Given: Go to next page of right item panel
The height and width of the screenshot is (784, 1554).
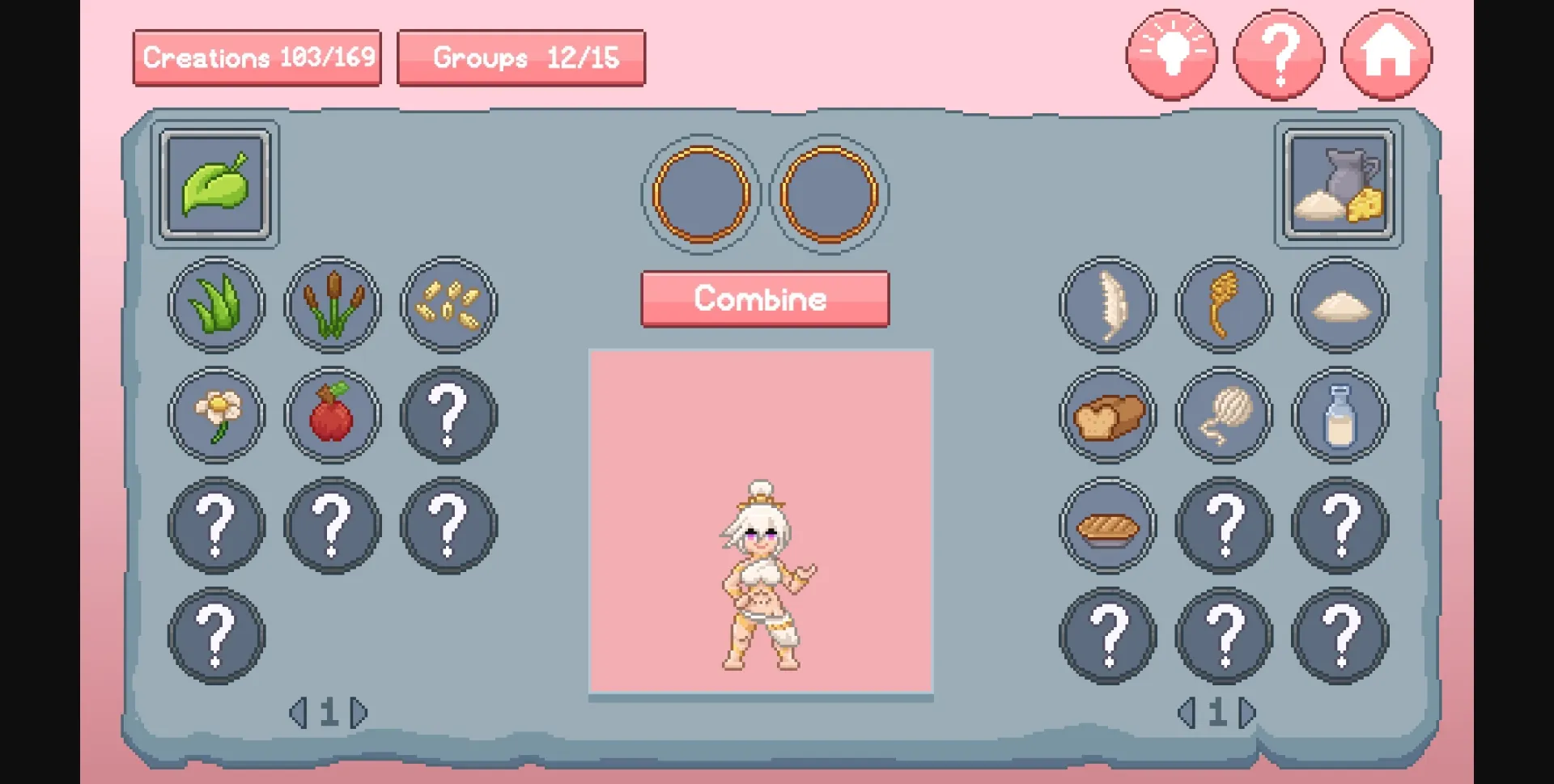Looking at the screenshot, I should coord(1247,713).
